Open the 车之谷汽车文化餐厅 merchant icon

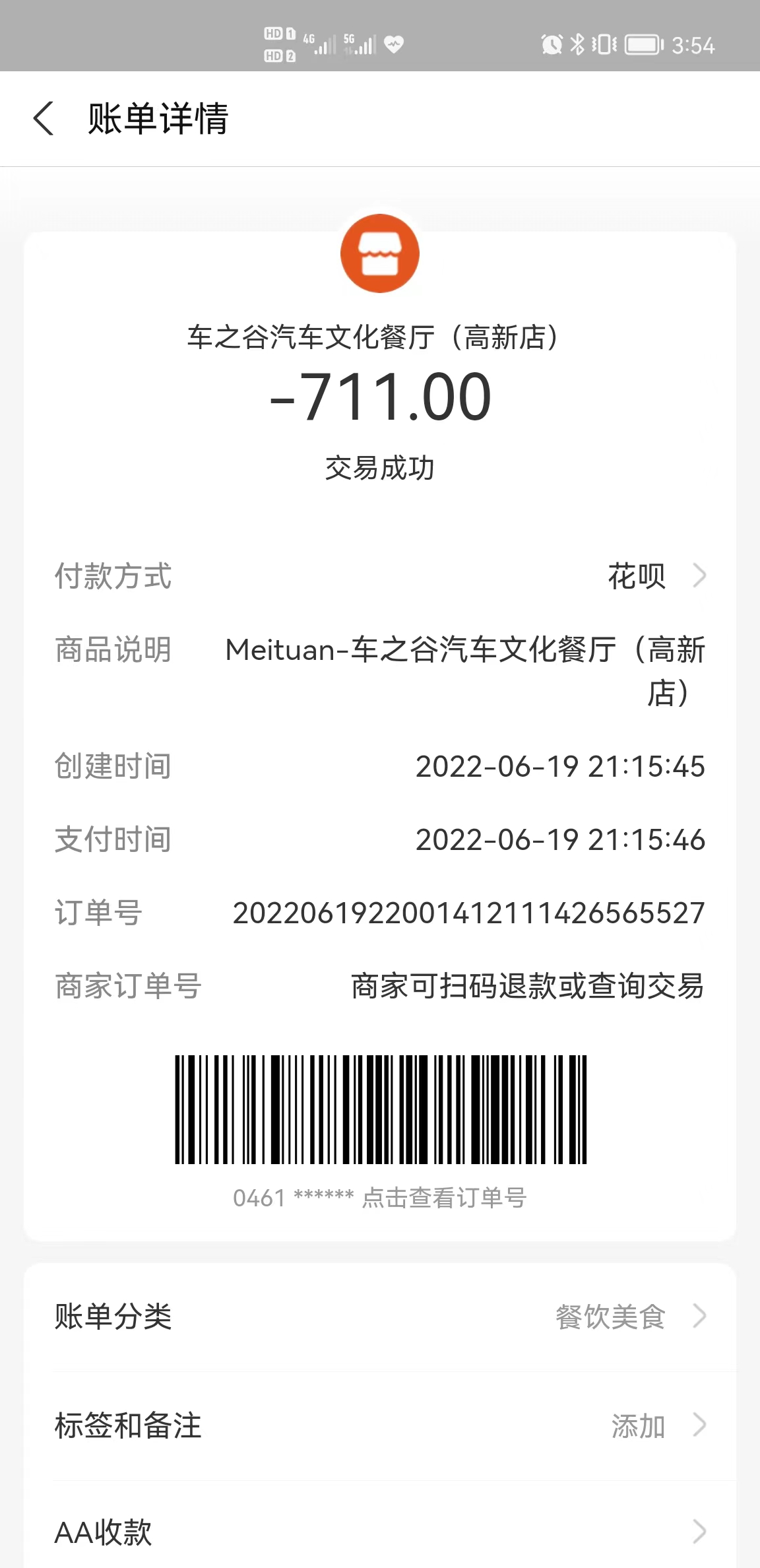380,253
